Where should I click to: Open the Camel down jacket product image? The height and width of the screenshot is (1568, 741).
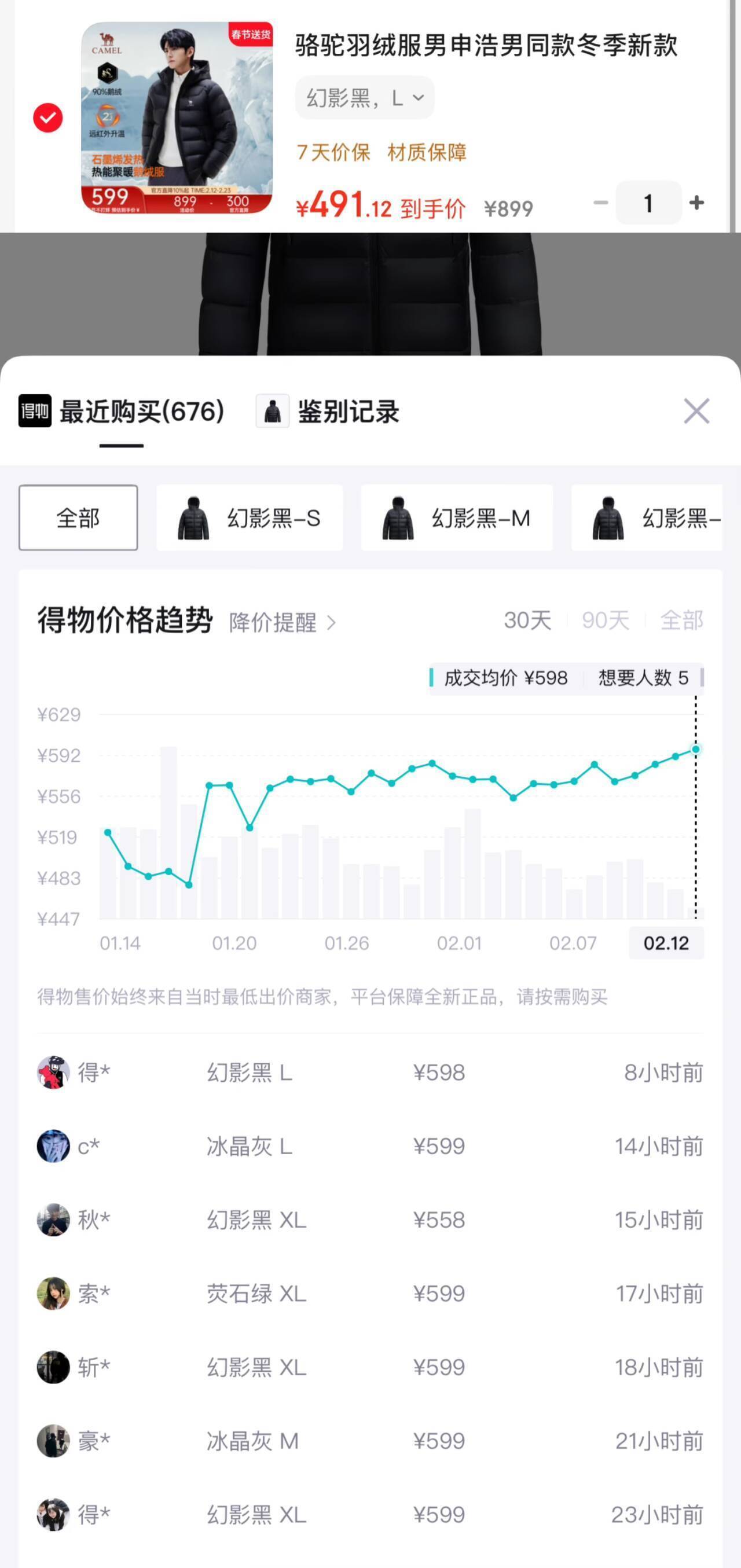(177, 118)
